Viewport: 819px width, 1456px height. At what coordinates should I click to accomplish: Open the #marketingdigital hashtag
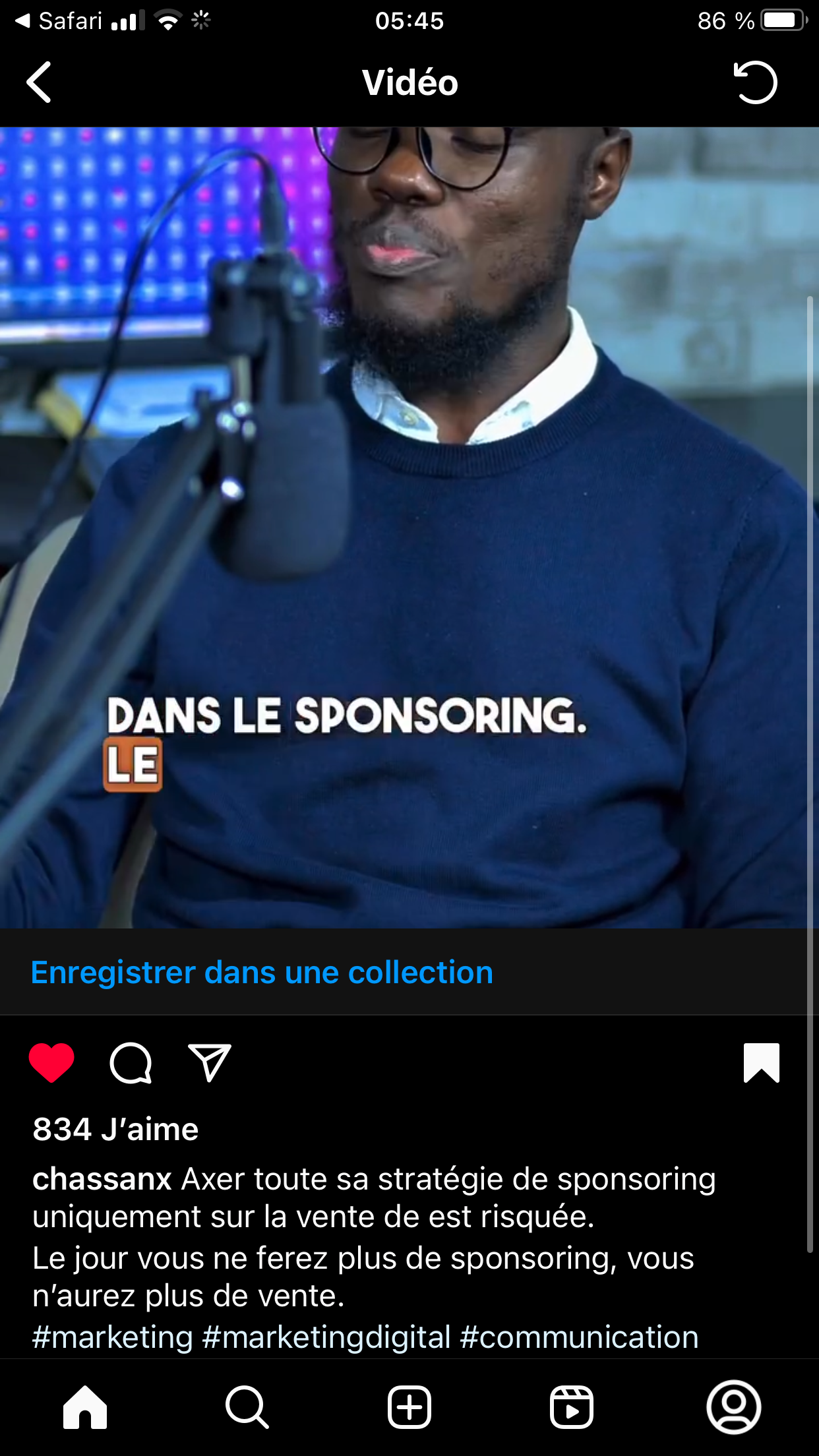point(326,1337)
